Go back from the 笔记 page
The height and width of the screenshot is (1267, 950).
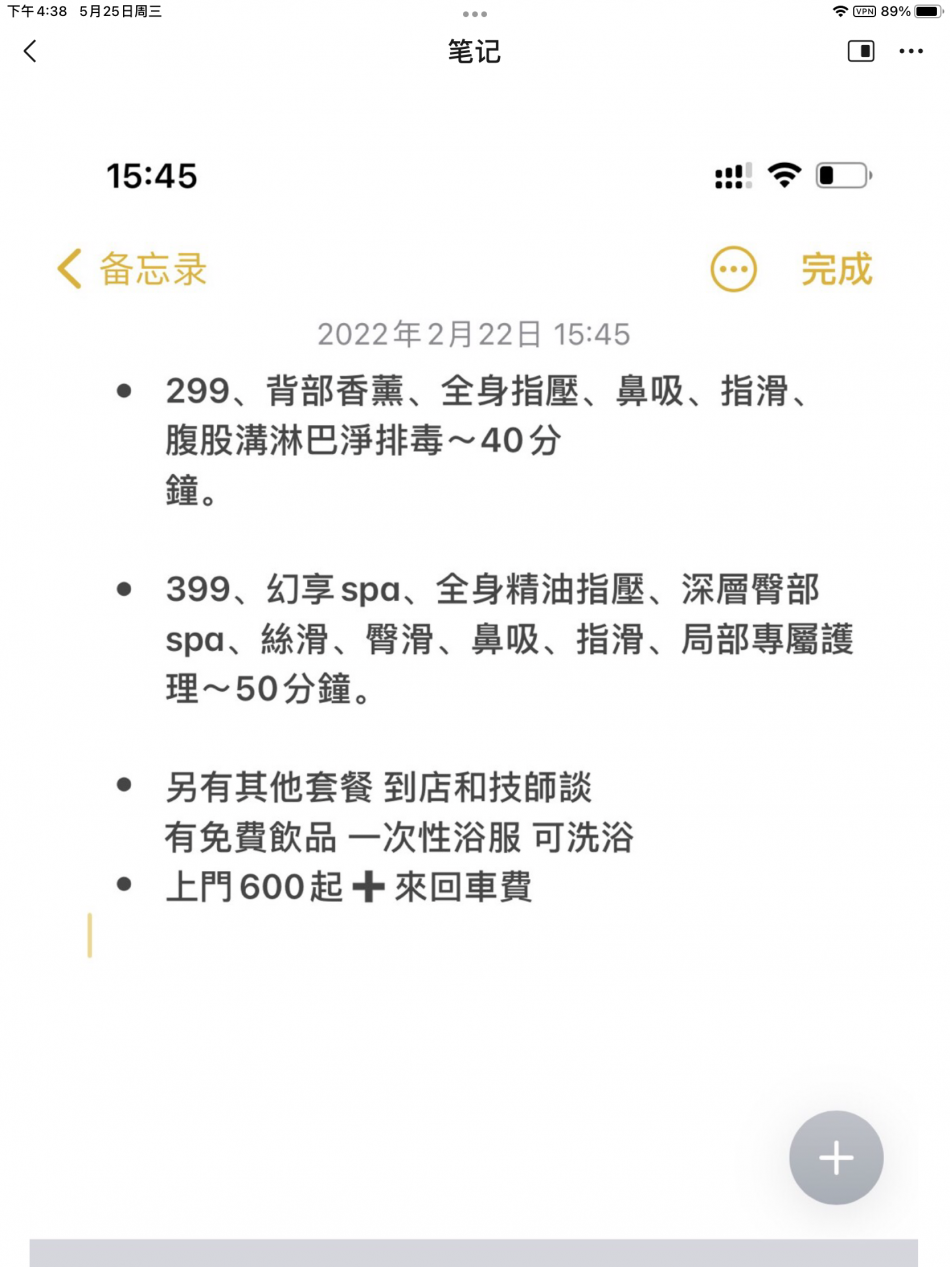(30, 51)
